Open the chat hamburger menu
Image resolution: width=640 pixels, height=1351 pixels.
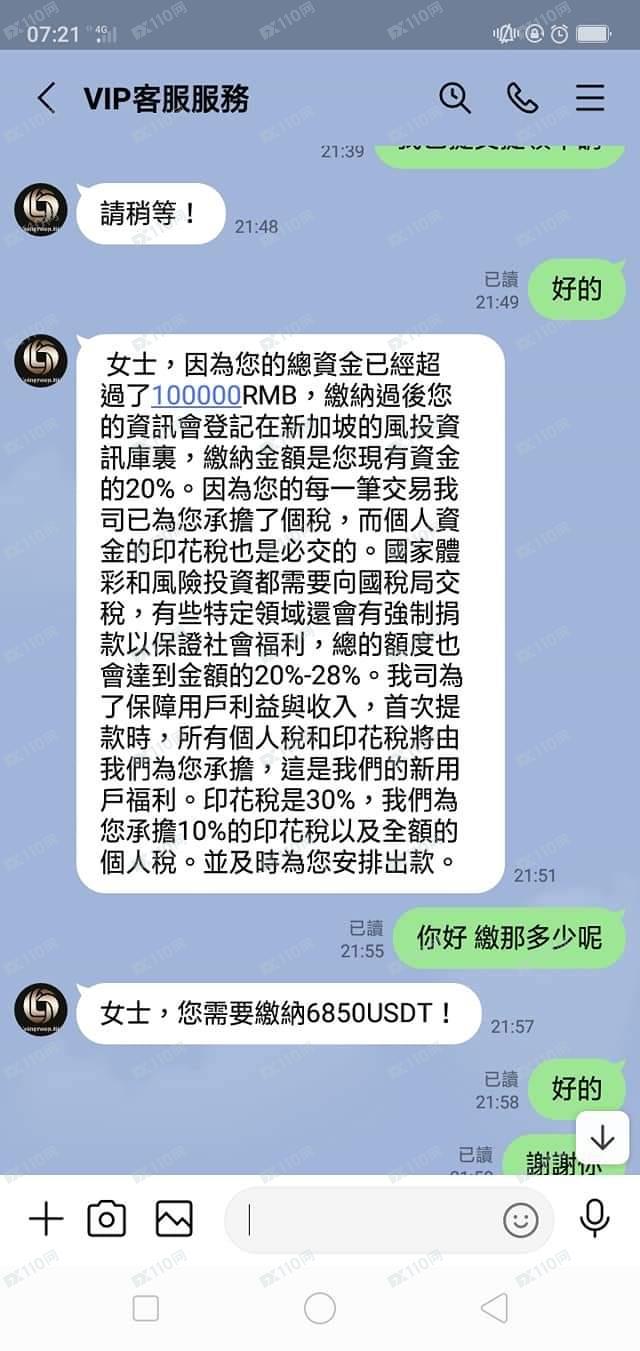(590, 98)
